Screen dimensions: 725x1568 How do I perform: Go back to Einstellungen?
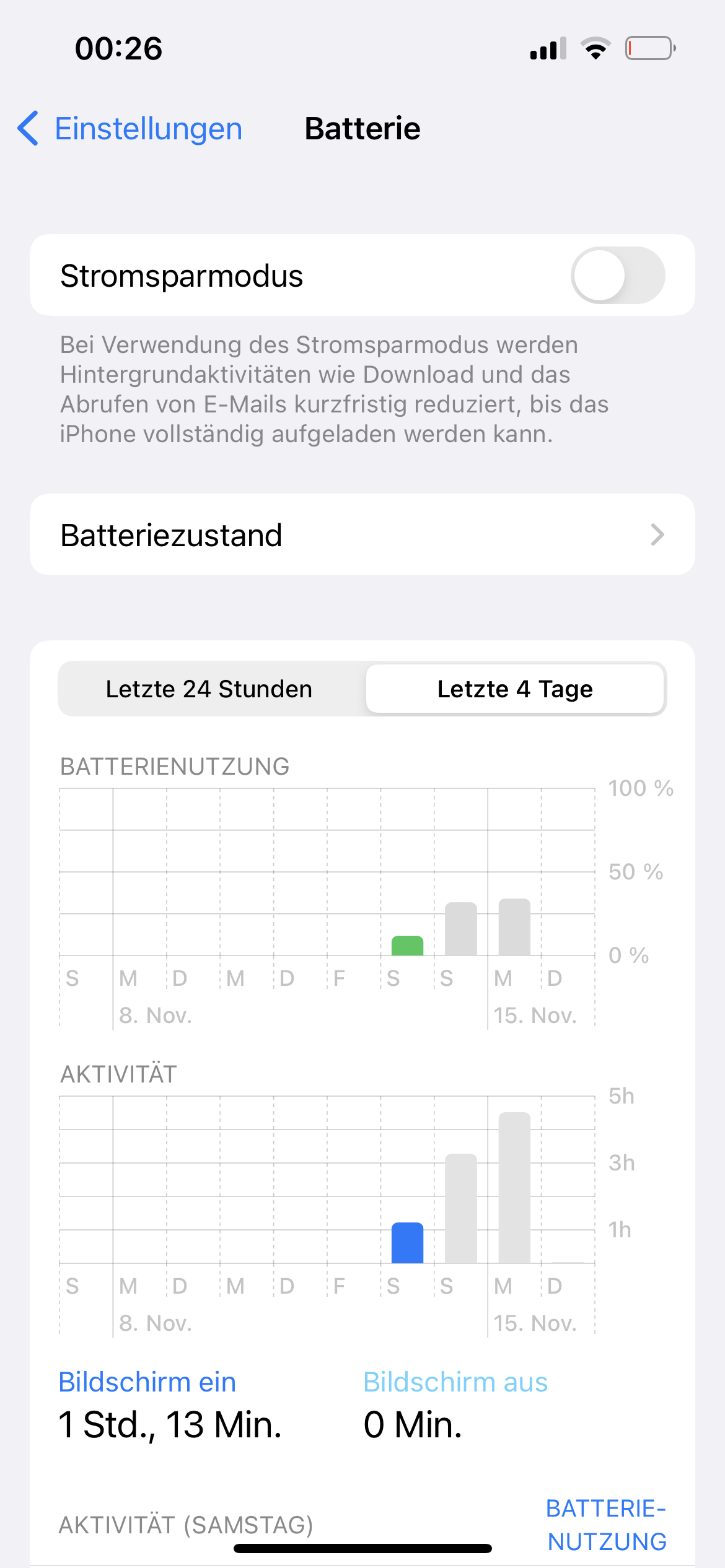130,129
